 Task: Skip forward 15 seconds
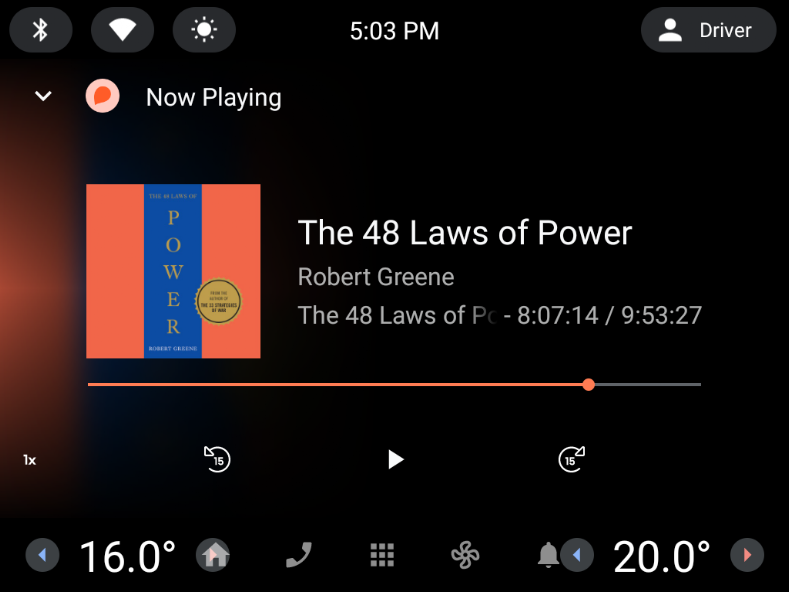(x=571, y=459)
